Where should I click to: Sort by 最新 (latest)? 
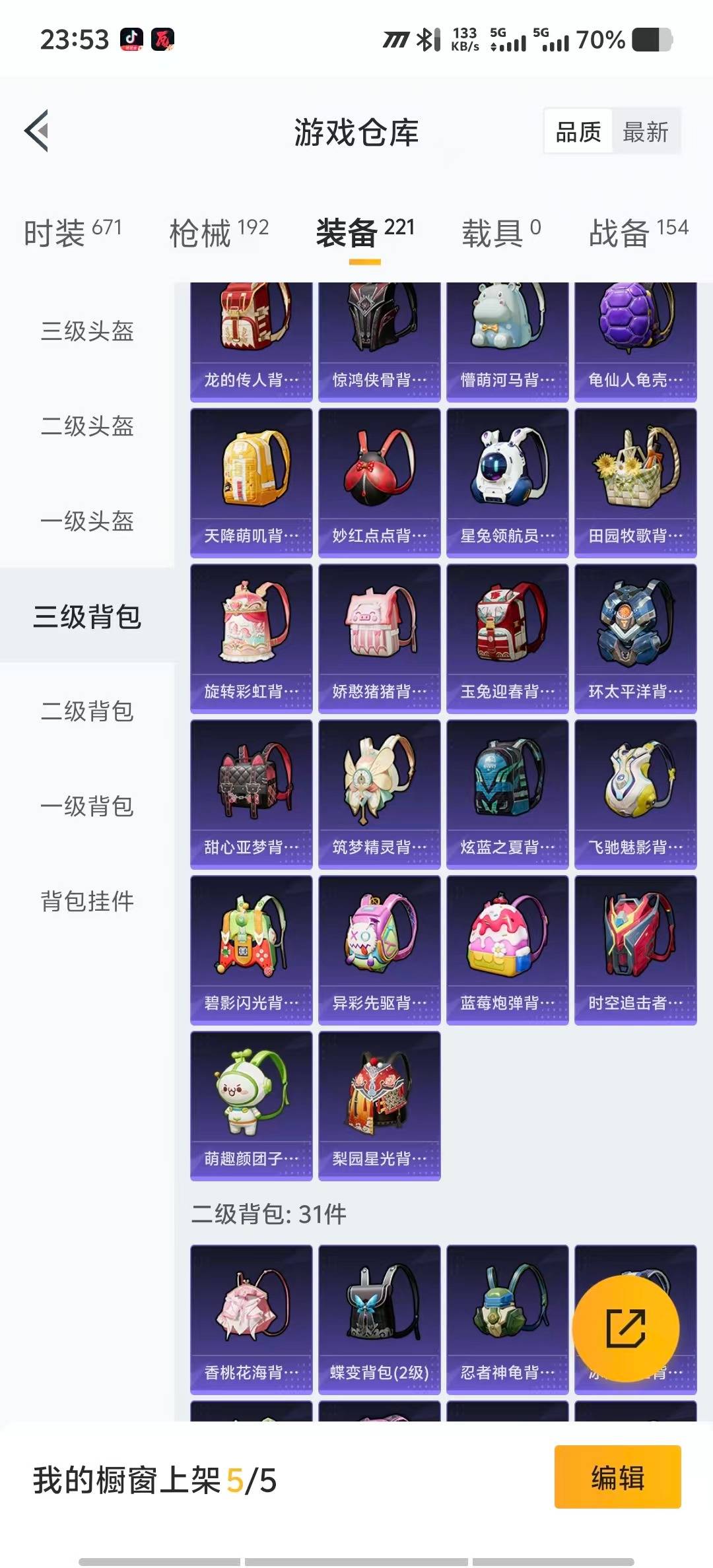point(645,132)
